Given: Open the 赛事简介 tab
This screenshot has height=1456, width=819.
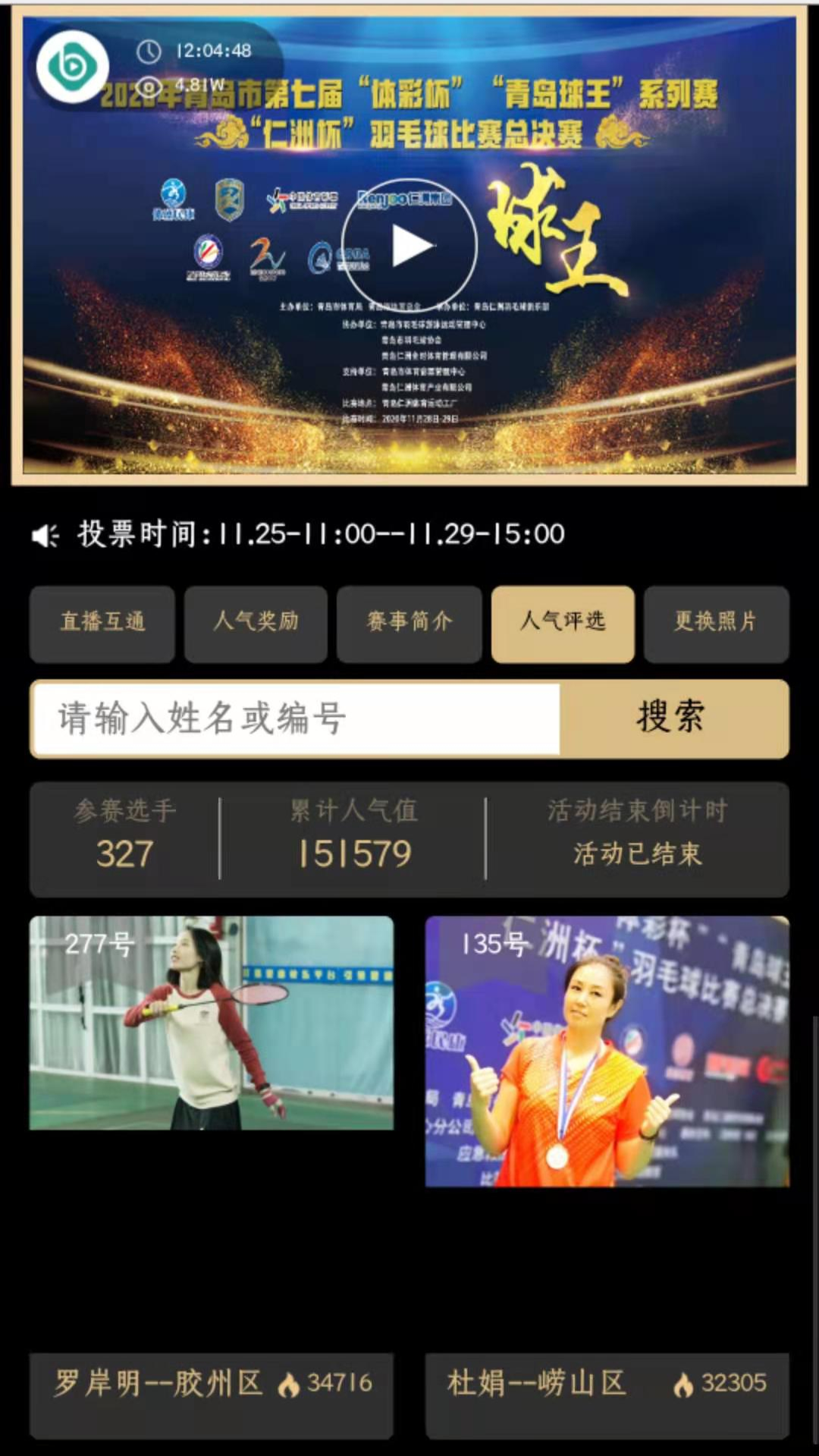Looking at the screenshot, I should coord(409,622).
